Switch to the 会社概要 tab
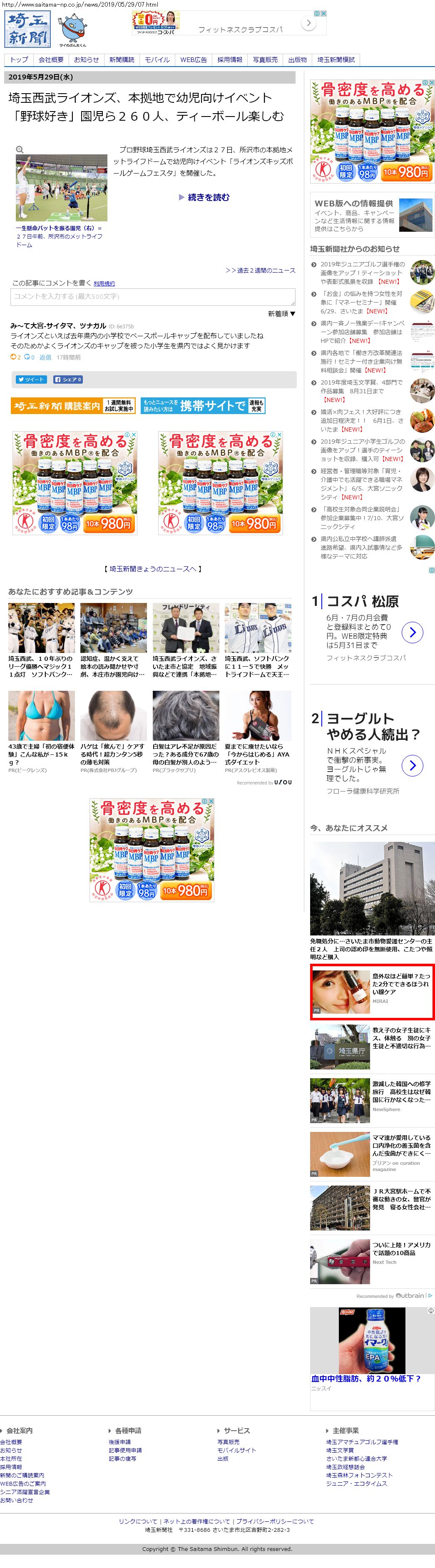 (50, 60)
